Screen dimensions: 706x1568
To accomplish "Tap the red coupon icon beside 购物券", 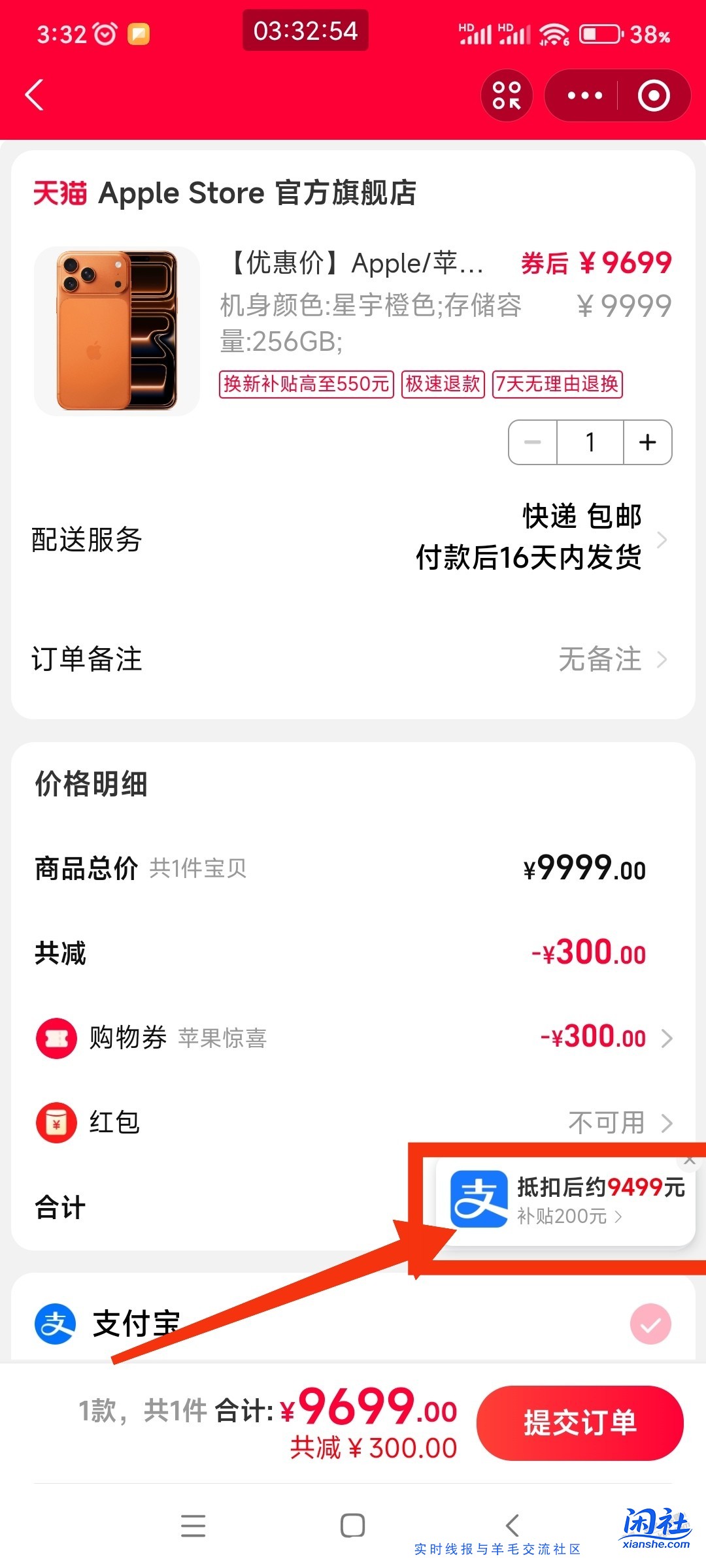I will coord(56,1037).
